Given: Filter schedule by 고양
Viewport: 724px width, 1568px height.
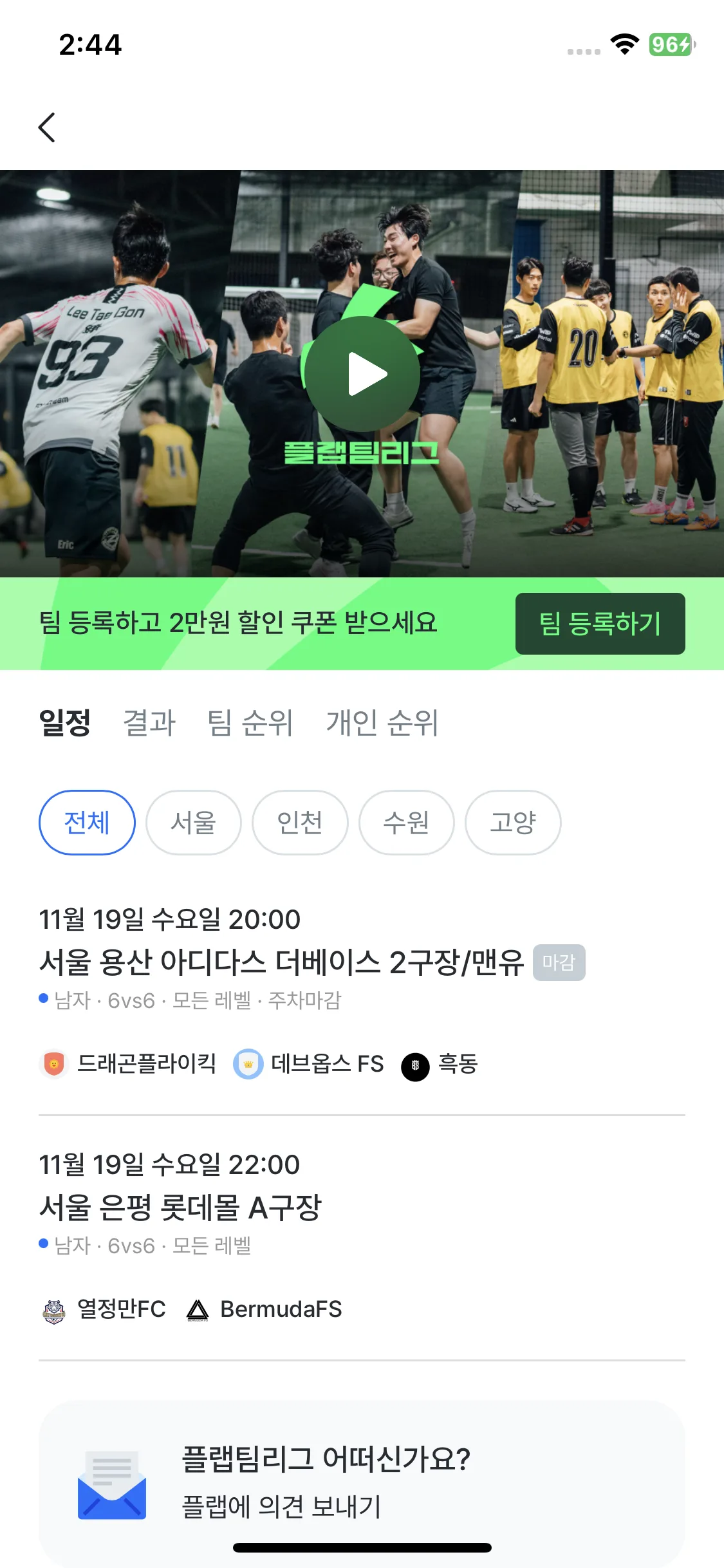Looking at the screenshot, I should 513,823.
